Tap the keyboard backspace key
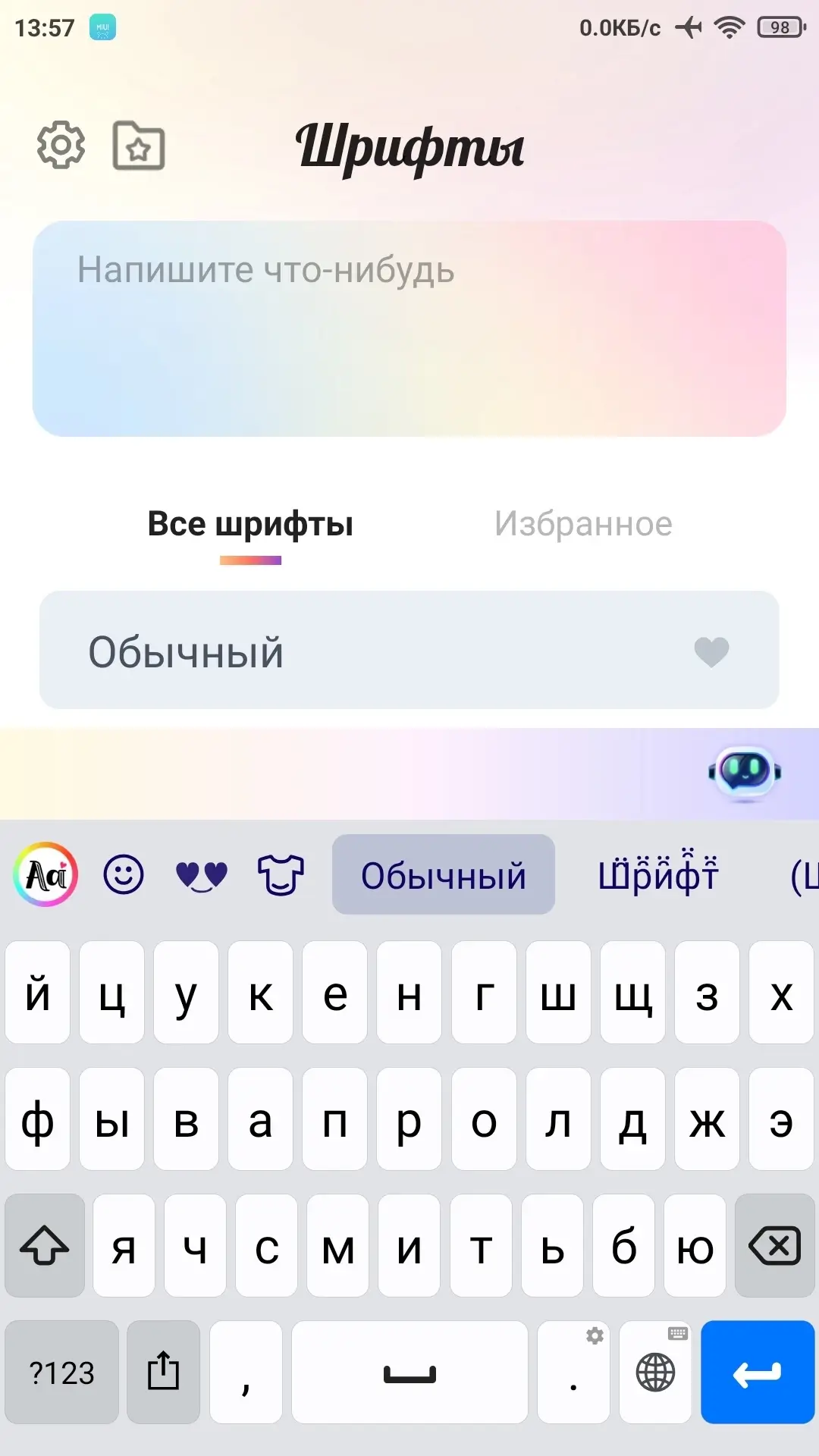Image resolution: width=819 pixels, height=1456 pixels. point(774,1246)
